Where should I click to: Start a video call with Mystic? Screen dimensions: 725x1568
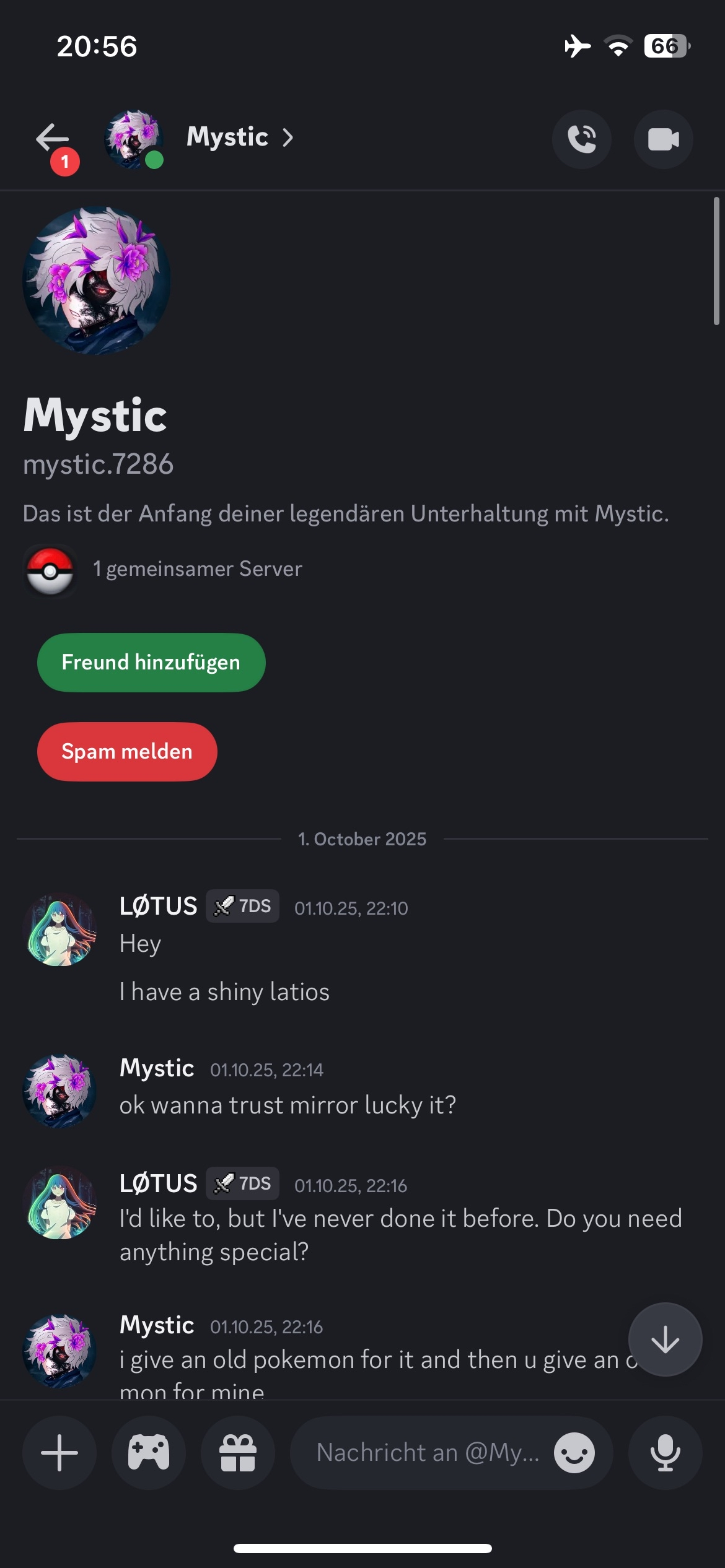pos(663,139)
